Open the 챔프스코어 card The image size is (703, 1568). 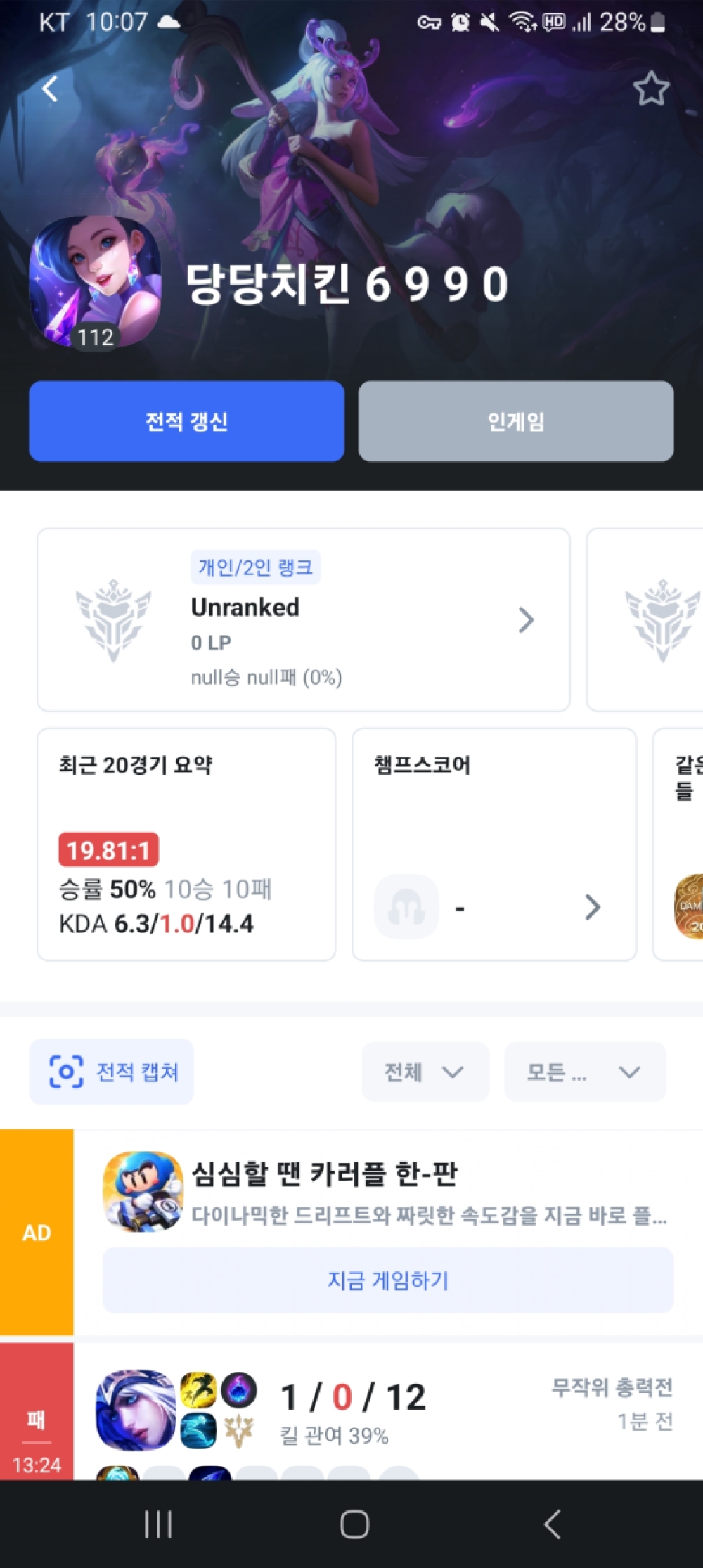click(x=494, y=844)
